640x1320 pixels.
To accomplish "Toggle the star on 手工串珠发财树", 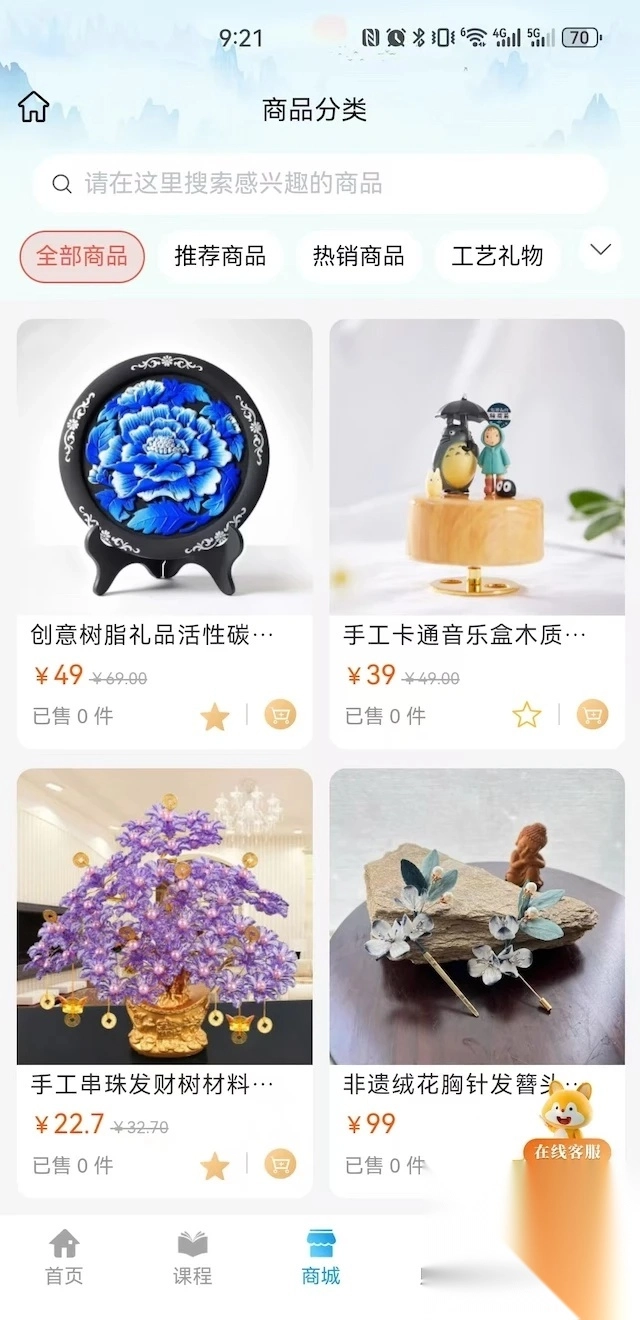I will click(x=215, y=1165).
